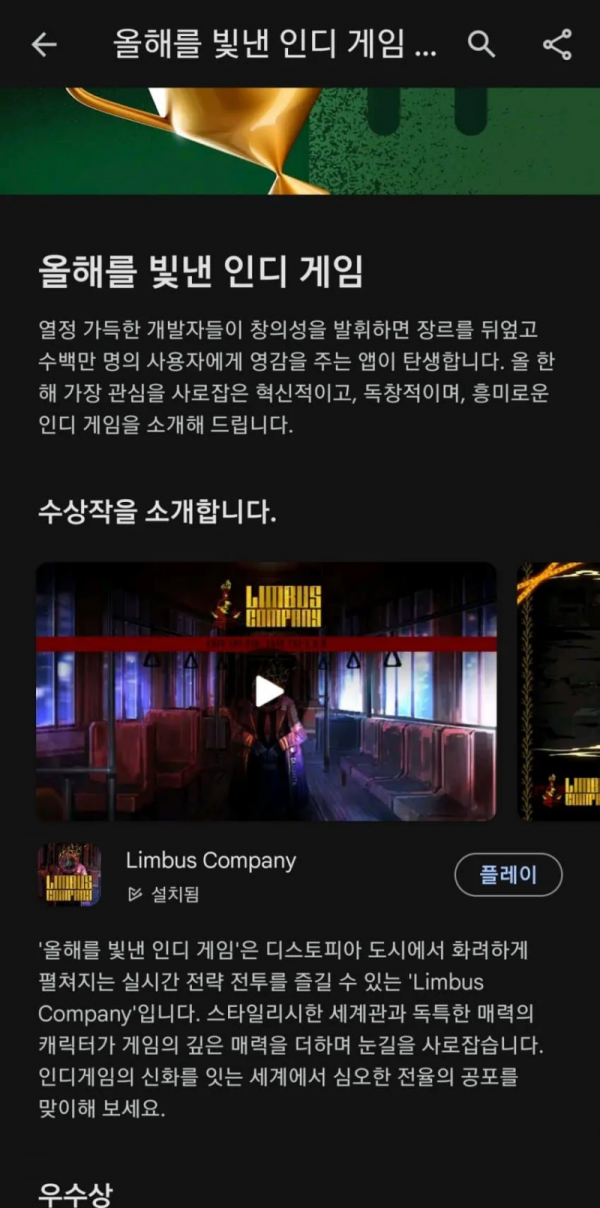600x1208 pixels.
Task: Open the next winner card preview
Action: point(558,691)
